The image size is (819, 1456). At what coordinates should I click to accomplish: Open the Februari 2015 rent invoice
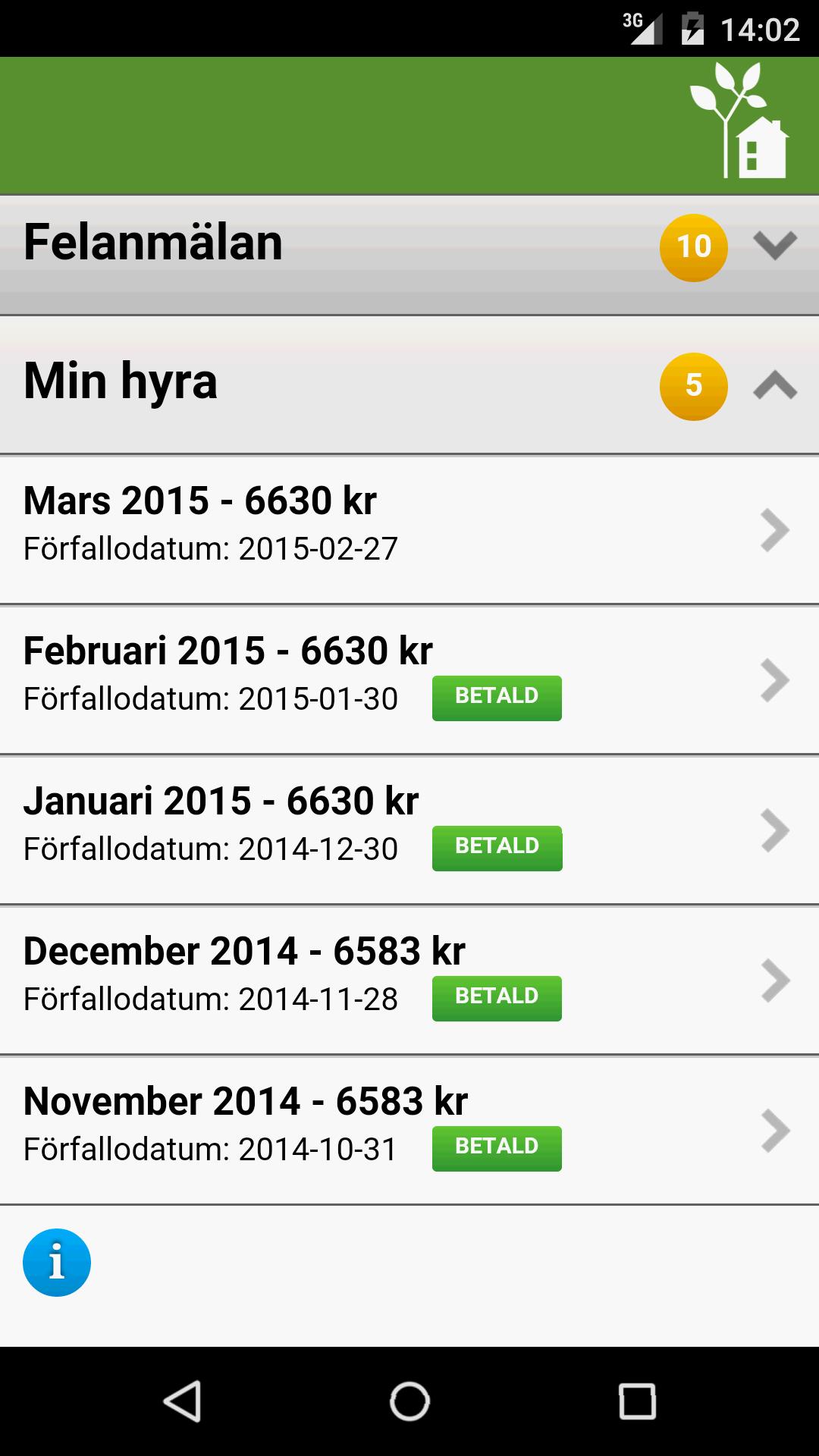click(409, 680)
